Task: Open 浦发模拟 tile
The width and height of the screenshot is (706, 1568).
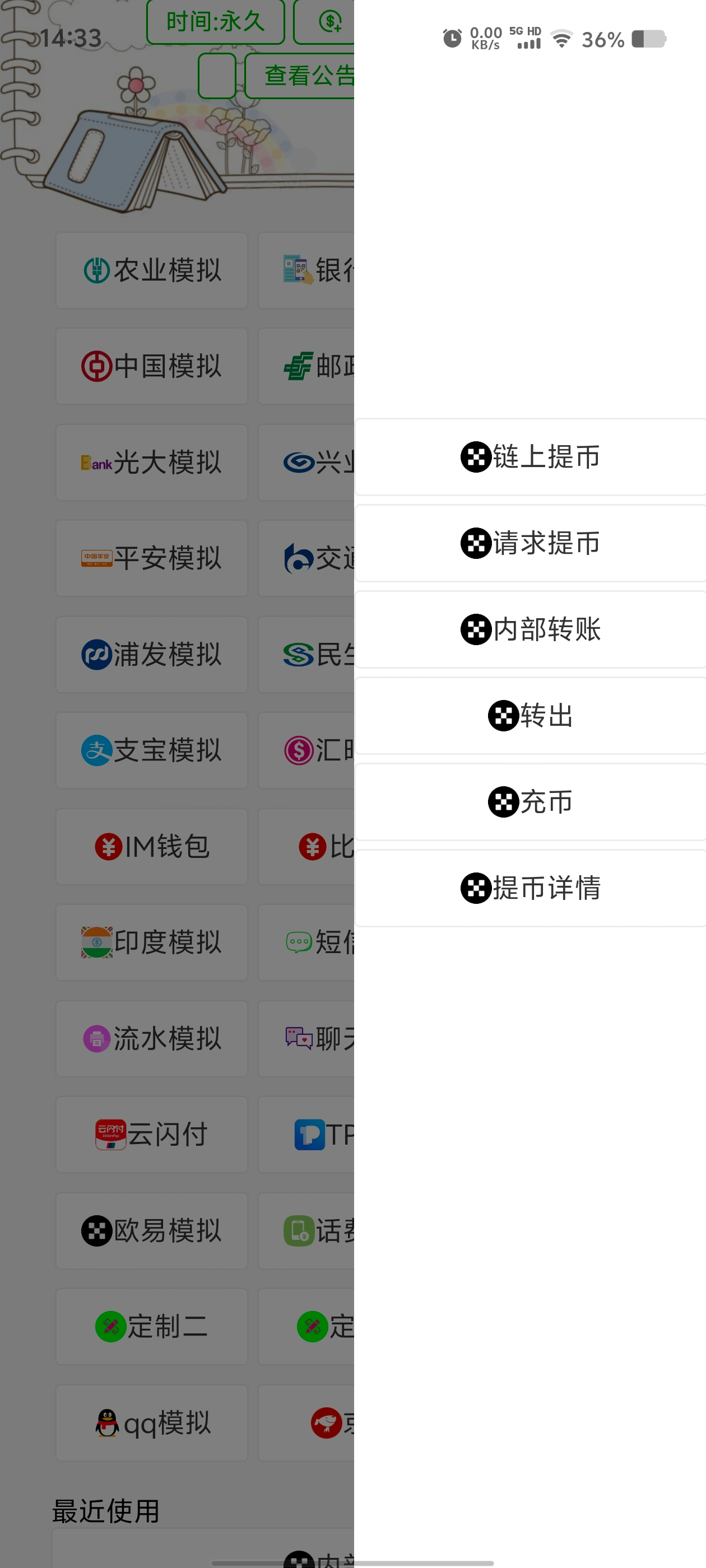Action: pyautogui.click(x=152, y=654)
